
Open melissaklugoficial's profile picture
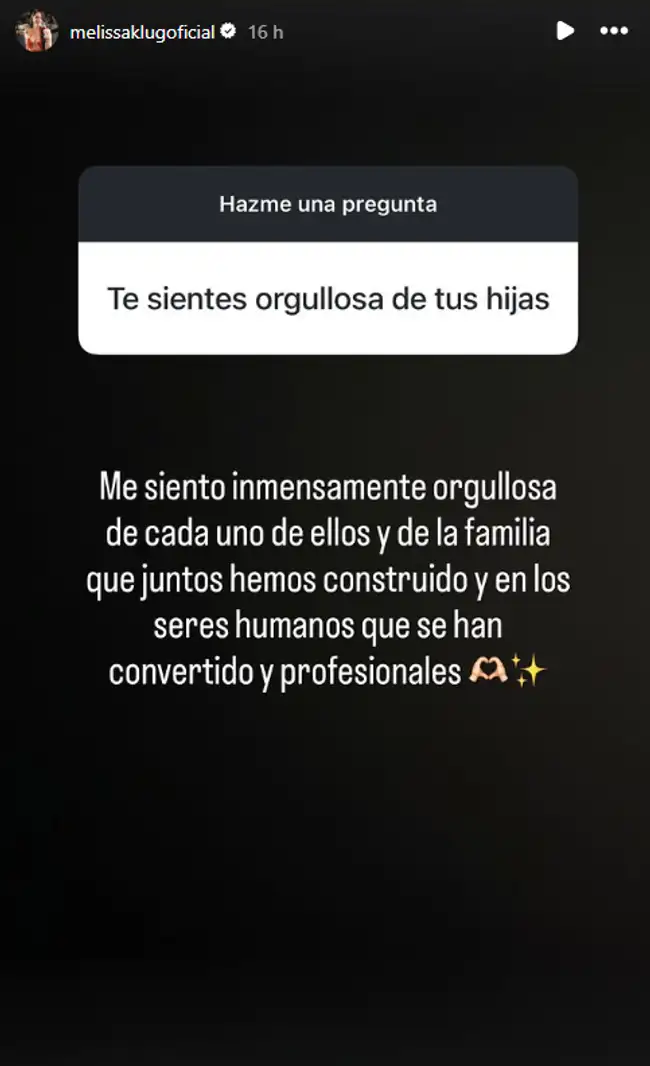click(36, 31)
